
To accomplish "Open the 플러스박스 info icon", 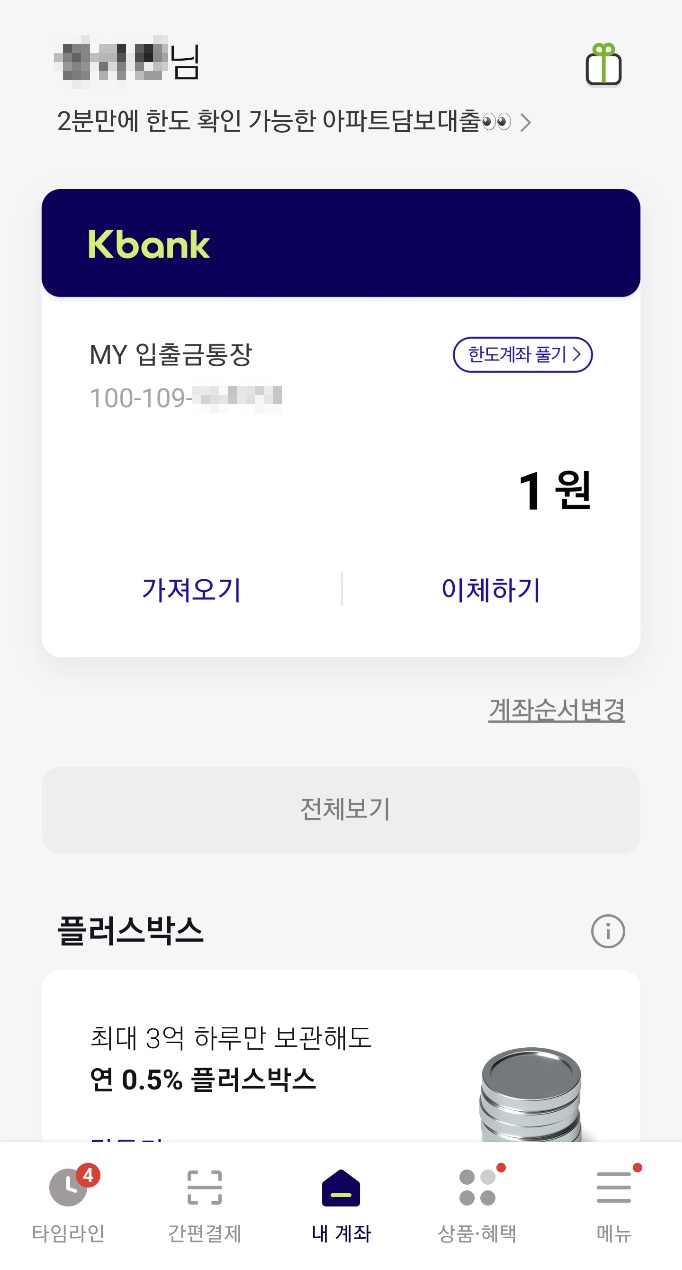I will 608,932.
